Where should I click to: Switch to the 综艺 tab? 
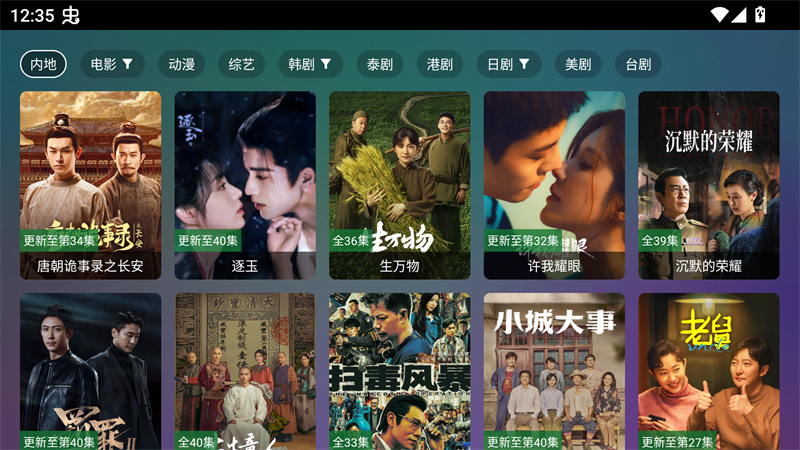tap(241, 64)
